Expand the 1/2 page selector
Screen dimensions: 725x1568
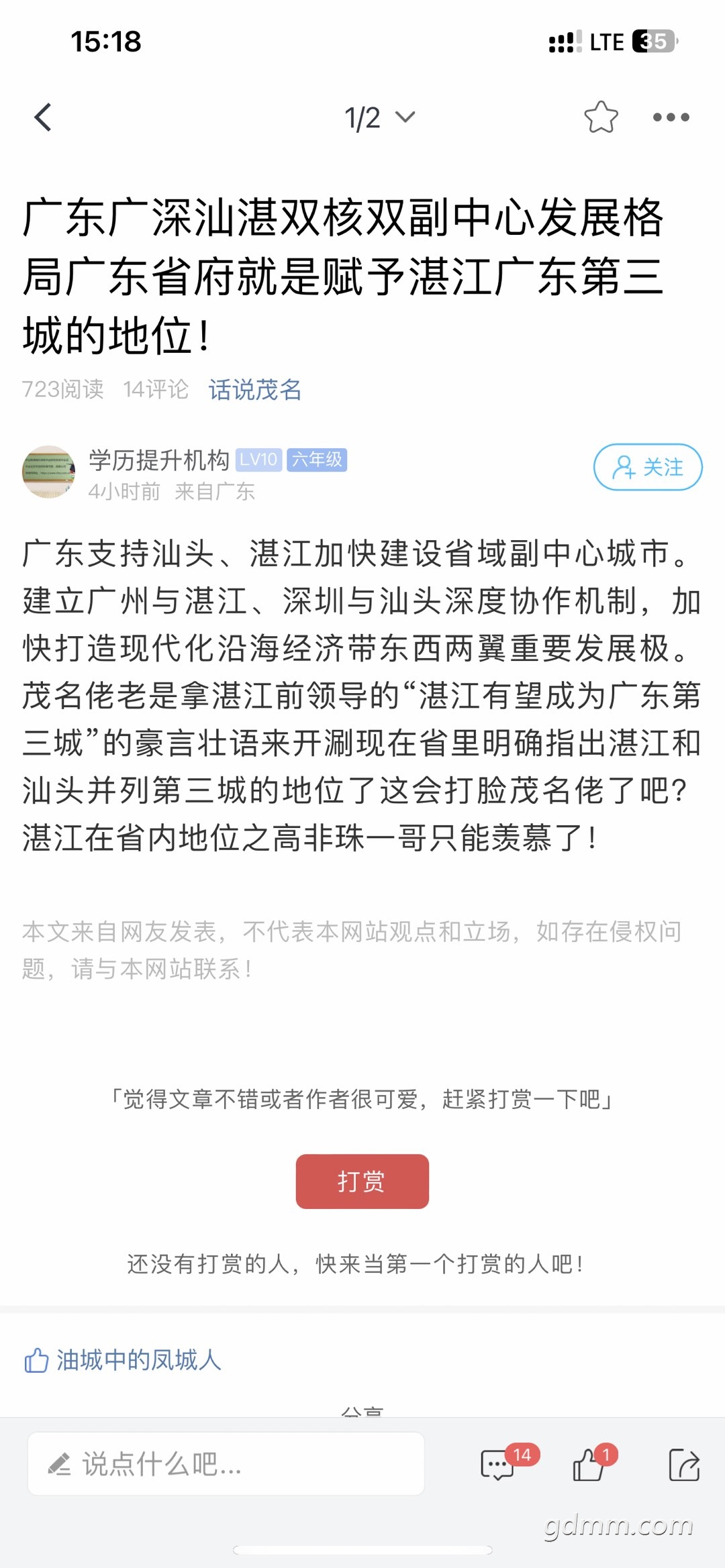point(379,118)
